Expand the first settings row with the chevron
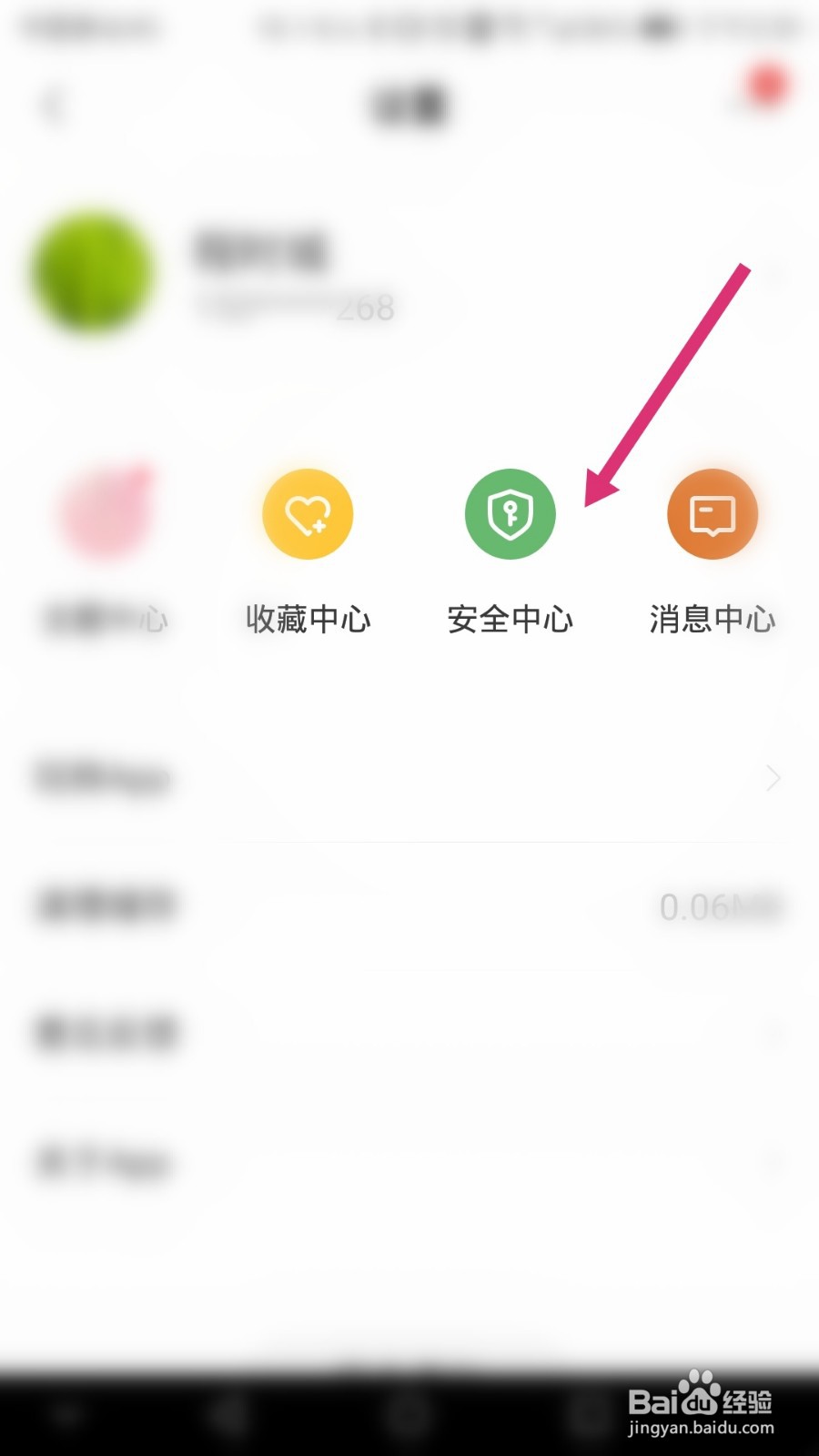The height and width of the screenshot is (1456, 819). [x=773, y=779]
